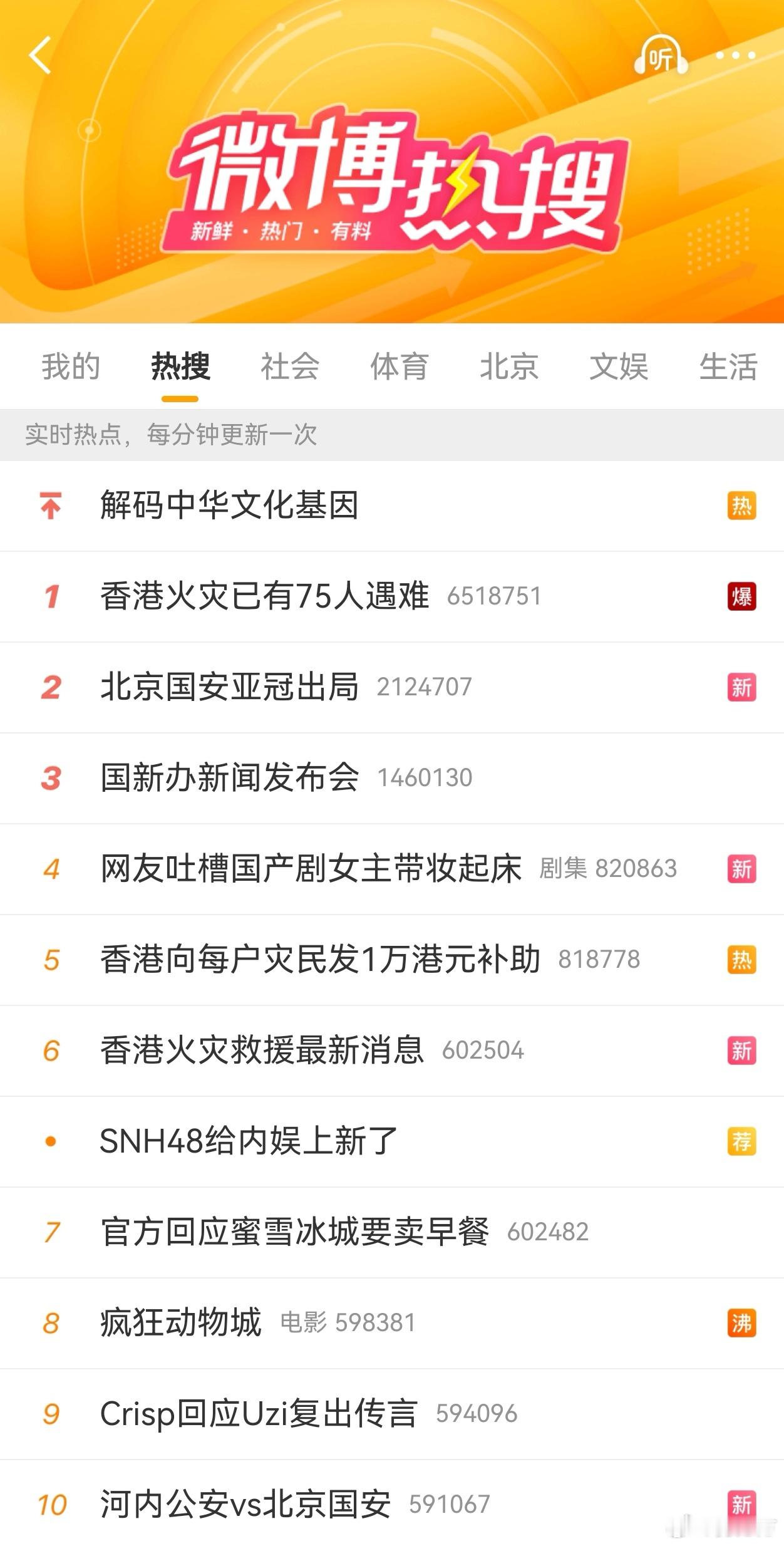This screenshot has width=784, height=1546.
Task: Select the currently active 热搜 tab
Action: (180, 368)
